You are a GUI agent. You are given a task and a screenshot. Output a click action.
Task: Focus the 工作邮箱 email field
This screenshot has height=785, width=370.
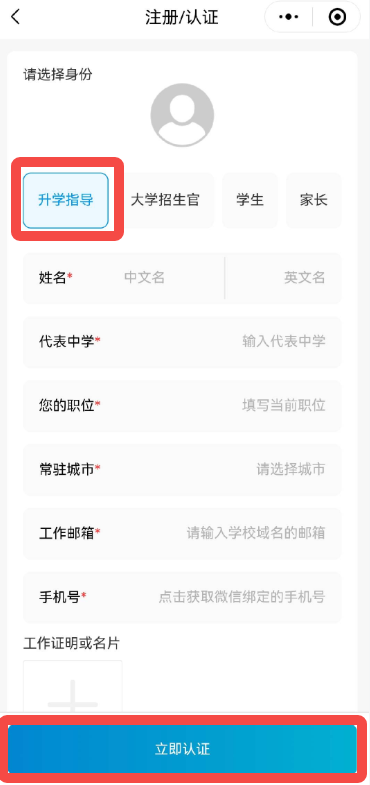coord(182,533)
